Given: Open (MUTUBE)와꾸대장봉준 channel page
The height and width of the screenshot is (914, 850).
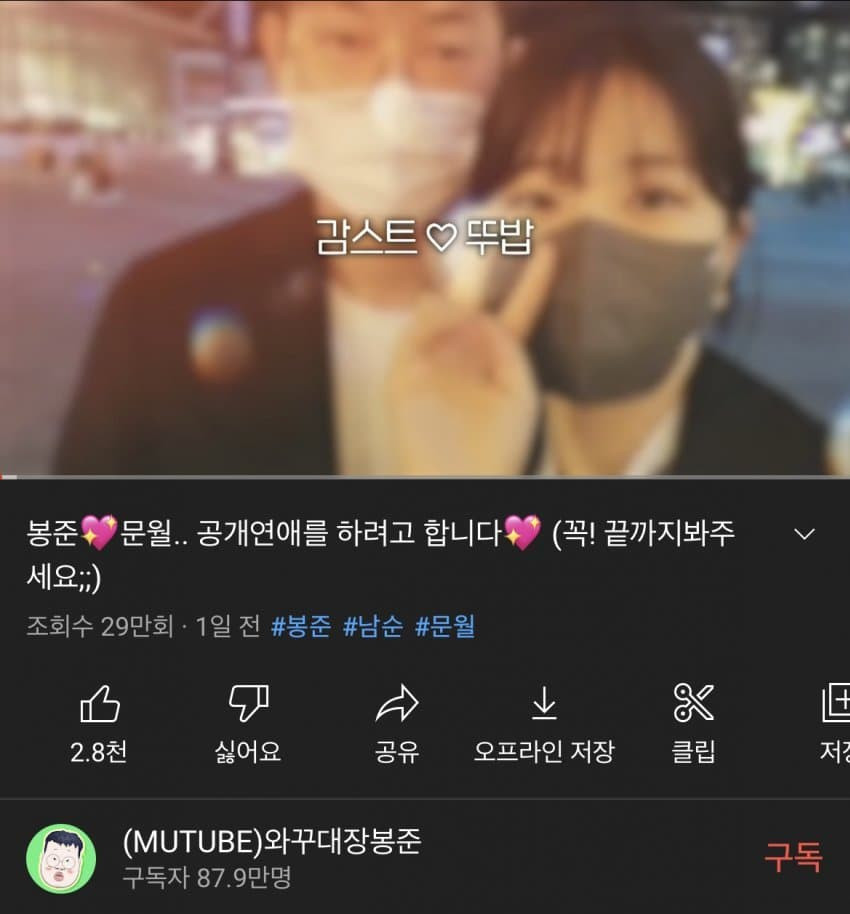Looking at the screenshot, I should coord(271,843).
